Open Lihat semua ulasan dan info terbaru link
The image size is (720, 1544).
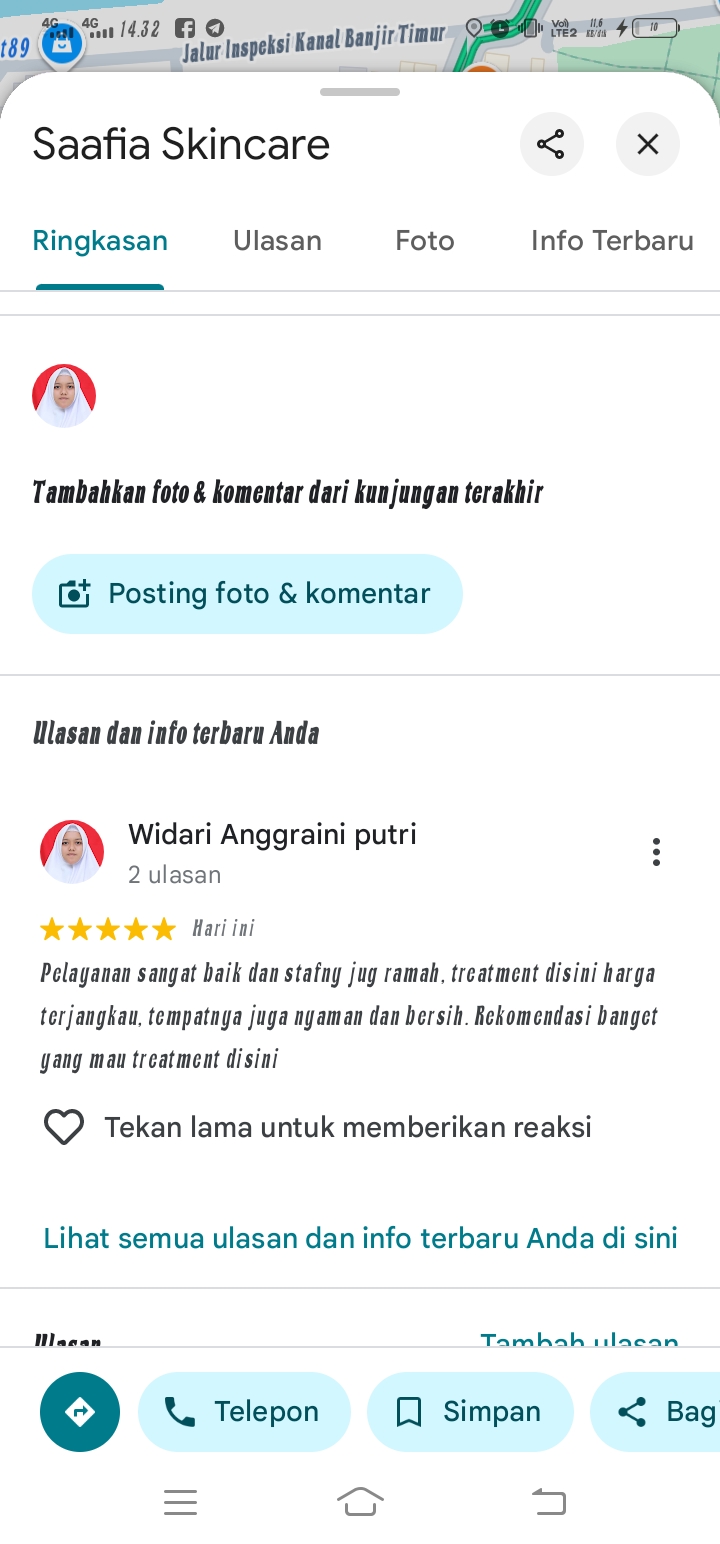click(x=360, y=1238)
